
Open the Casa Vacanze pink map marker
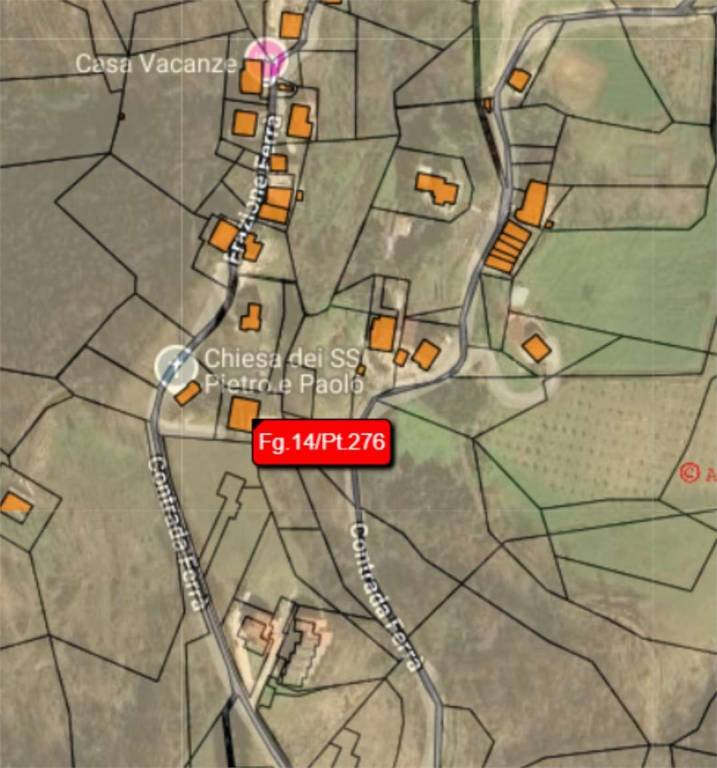[267, 57]
